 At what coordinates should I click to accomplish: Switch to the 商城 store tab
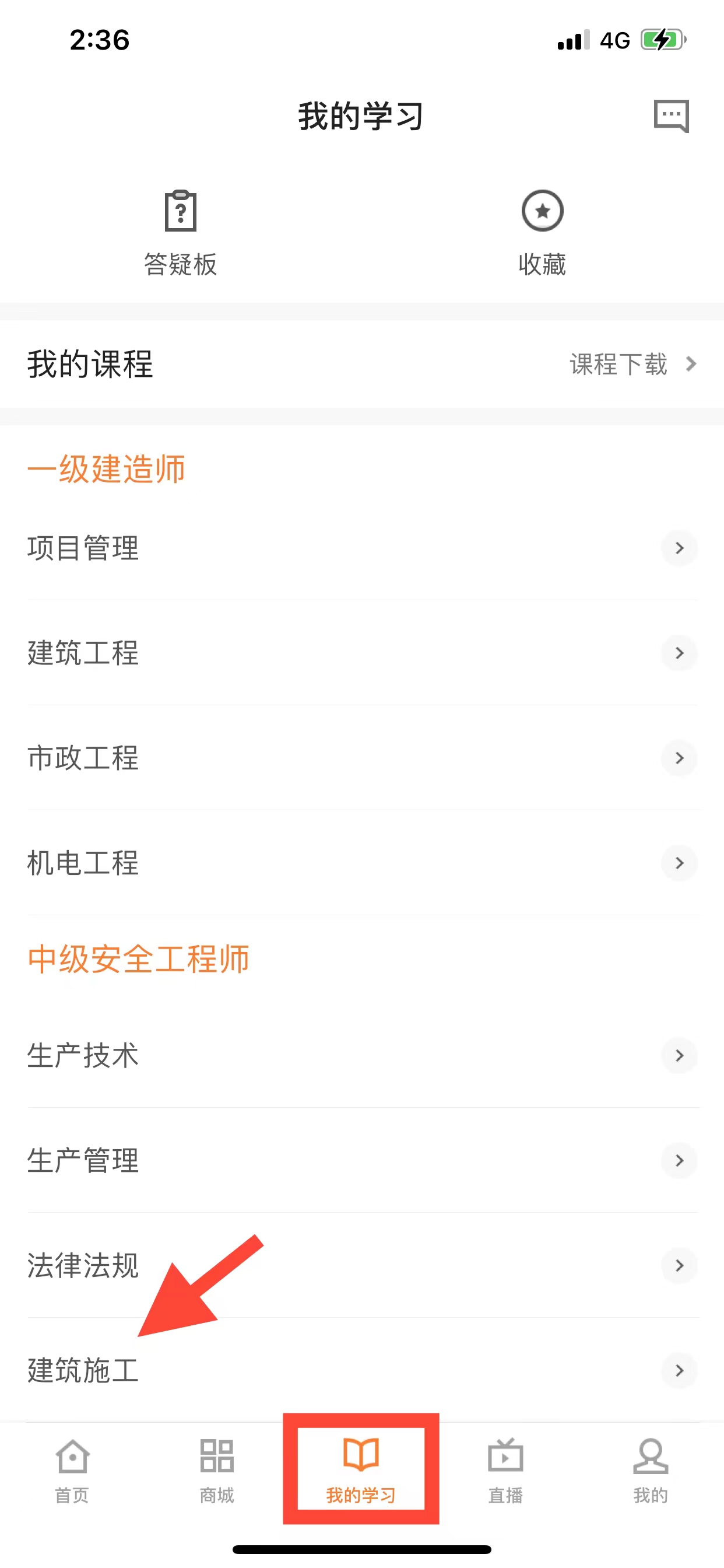(217, 1469)
